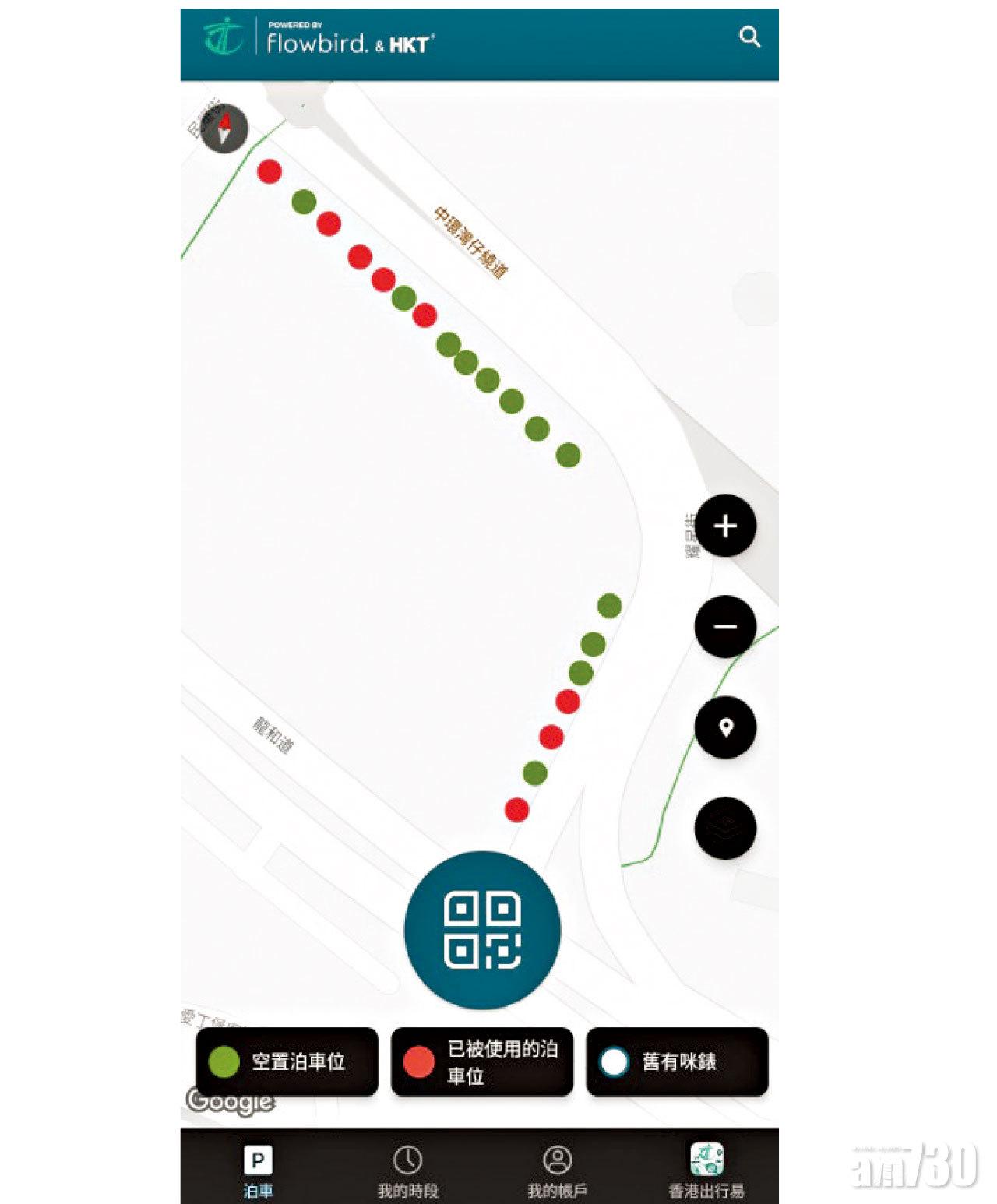
Task: Center map on my location
Action: pyautogui.click(x=725, y=727)
